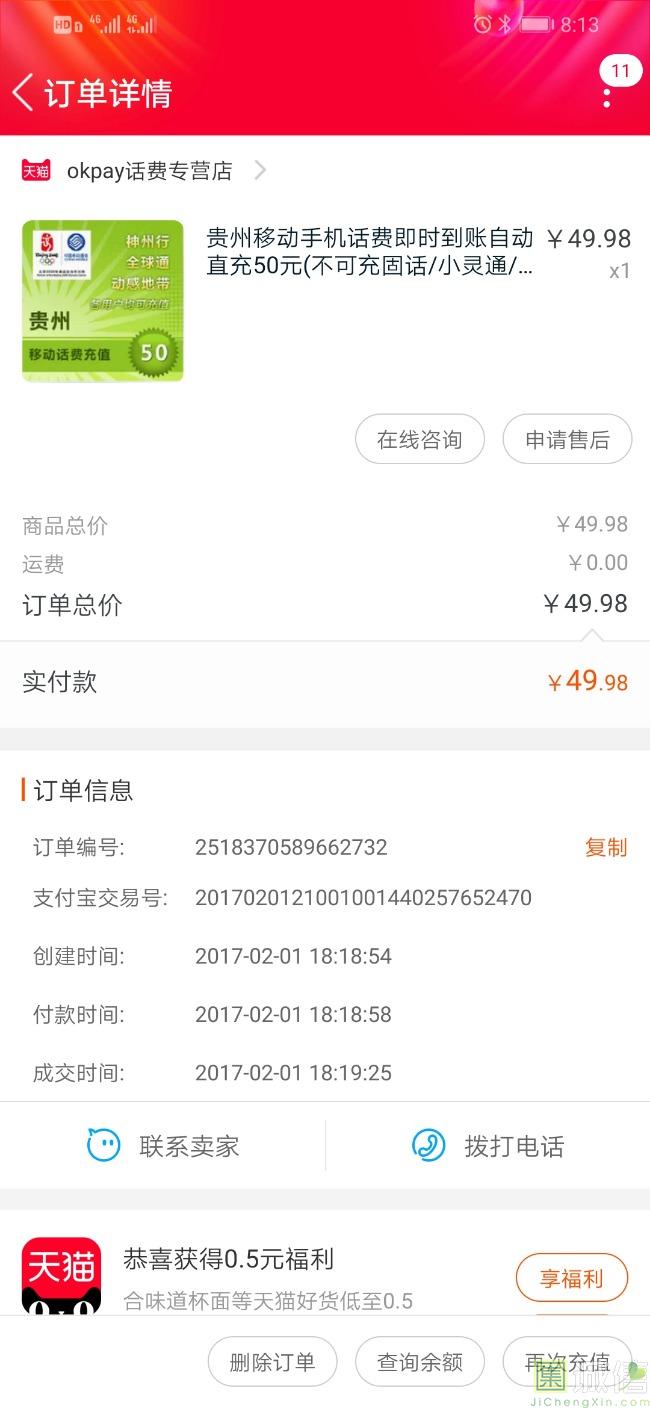The image size is (650, 1408).
Task: Delete this order with 删除订单
Action: [x=272, y=1362]
